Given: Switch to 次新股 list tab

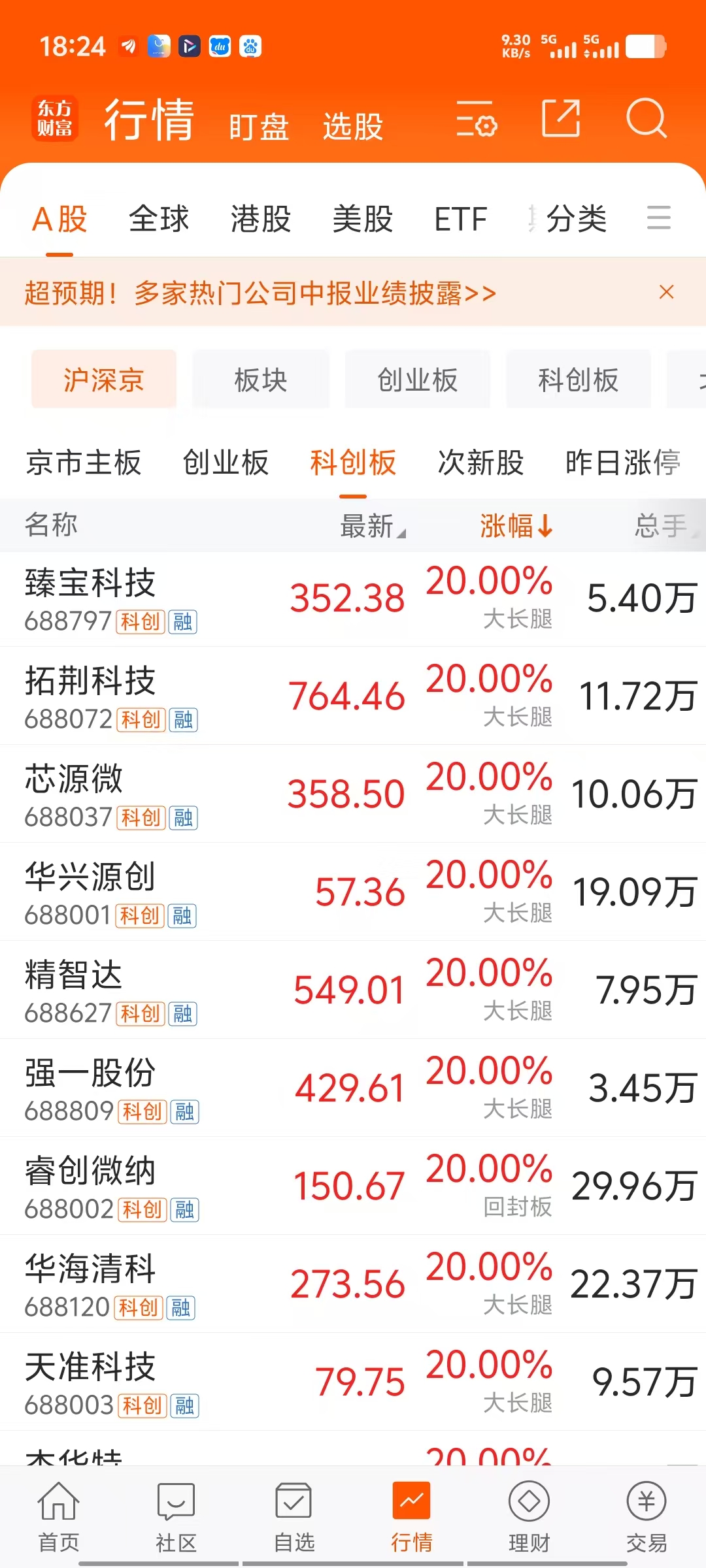Looking at the screenshot, I should [x=480, y=463].
